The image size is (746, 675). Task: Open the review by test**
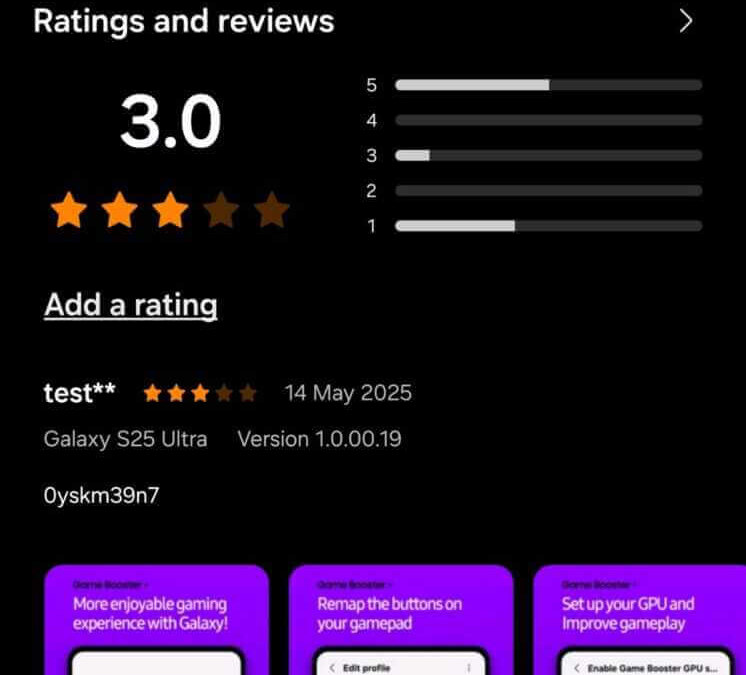tap(226, 441)
